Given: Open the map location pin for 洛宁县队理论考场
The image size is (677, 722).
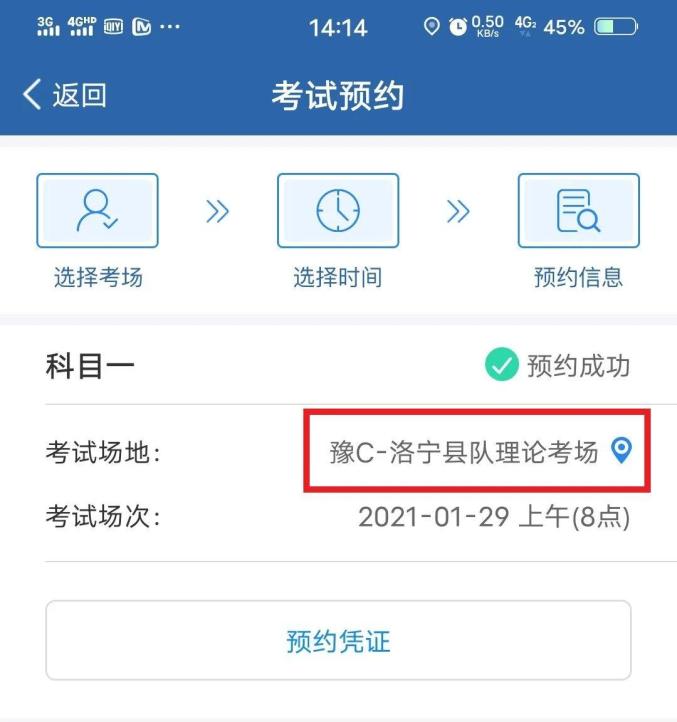Looking at the screenshot, I should point(622,451).
